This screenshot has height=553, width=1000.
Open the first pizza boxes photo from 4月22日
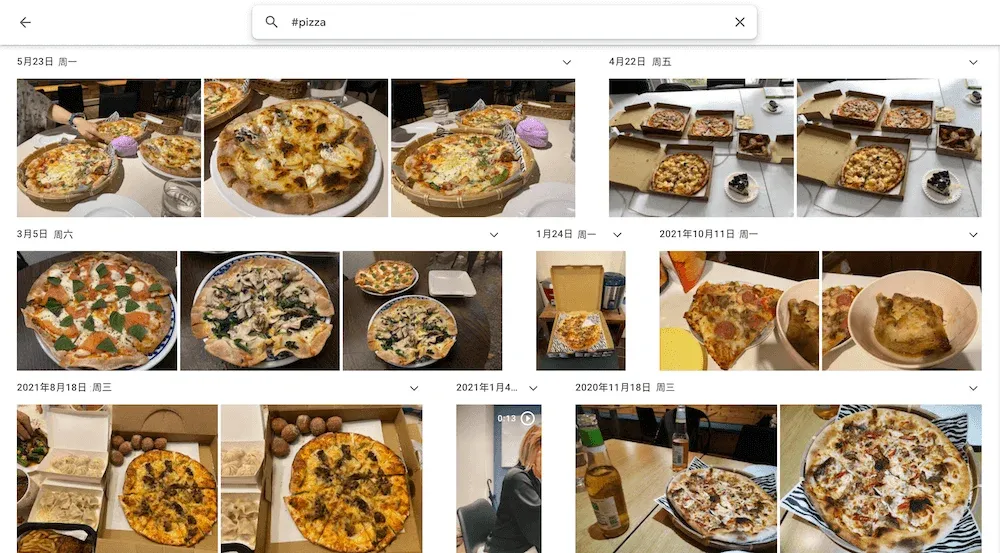pyautogui.click(x=700, y=148)
